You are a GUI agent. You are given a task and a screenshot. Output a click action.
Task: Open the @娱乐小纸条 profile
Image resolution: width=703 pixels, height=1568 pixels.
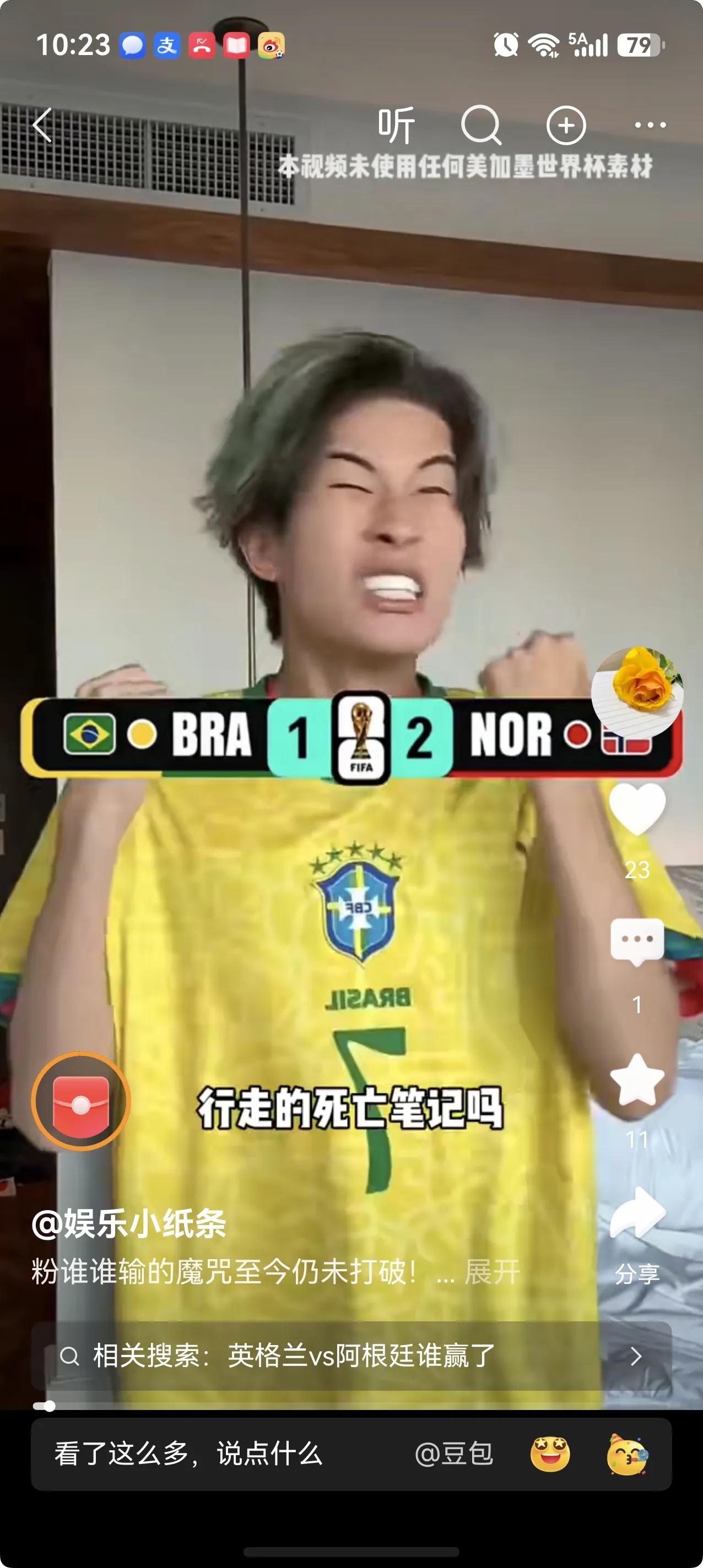coord(128,1224)
